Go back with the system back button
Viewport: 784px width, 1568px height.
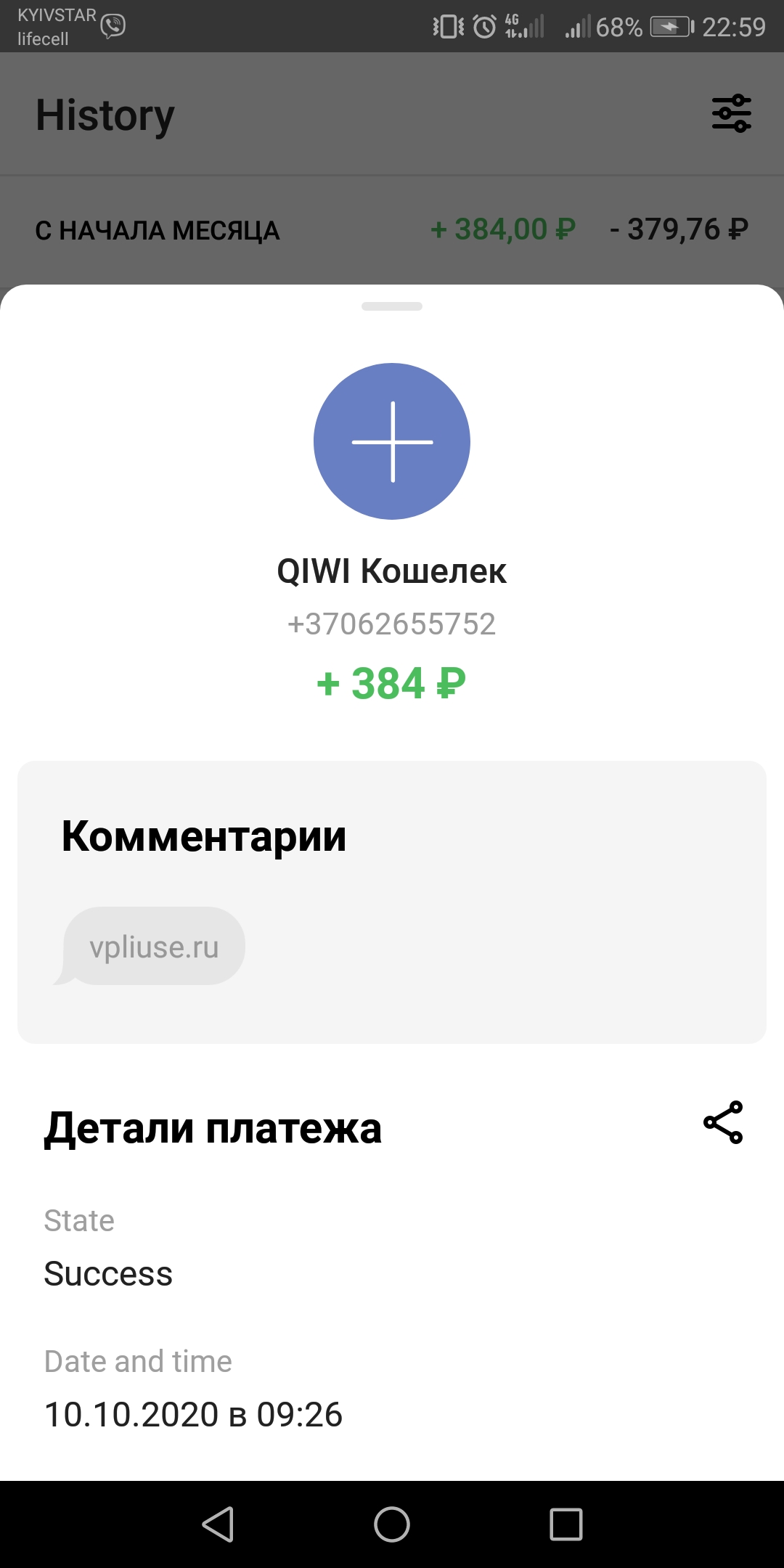218,1524
